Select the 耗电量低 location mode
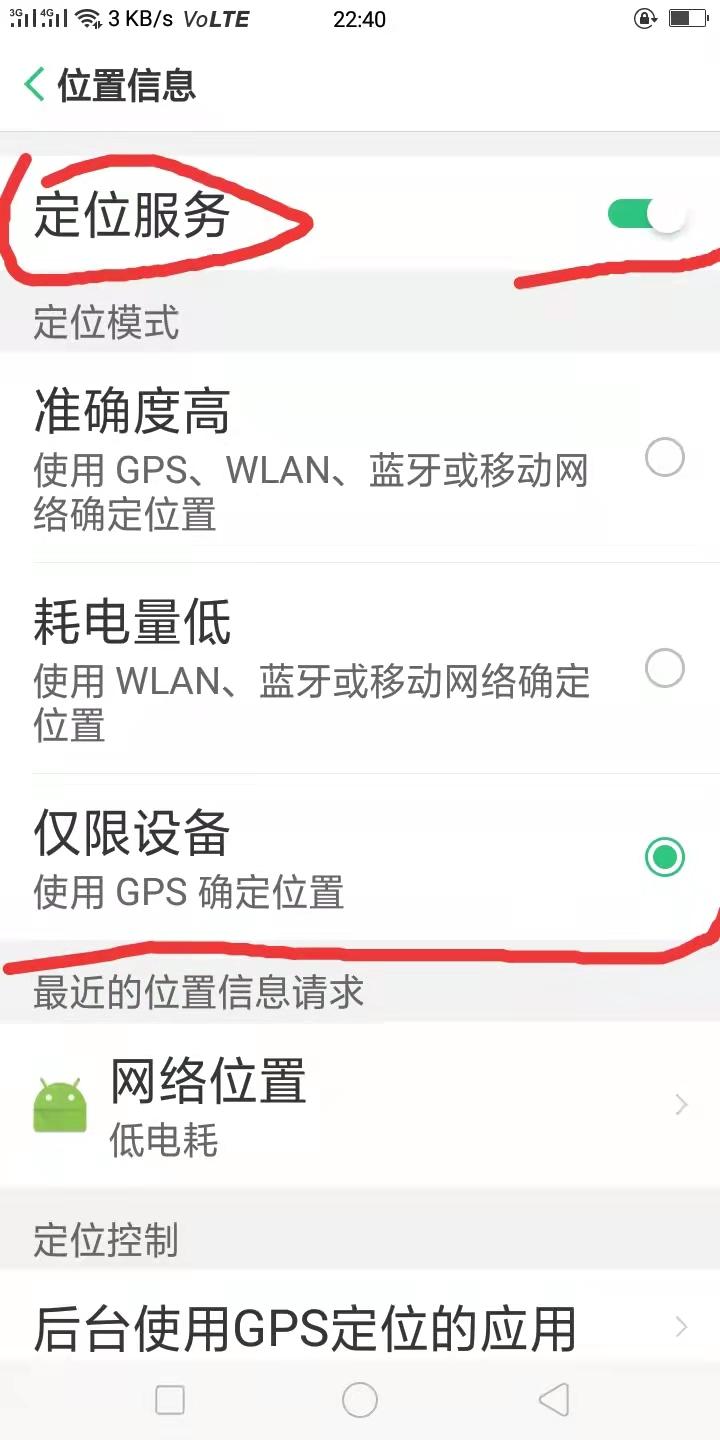Viewport: 720px width, 1440px height. click(665, 668)
